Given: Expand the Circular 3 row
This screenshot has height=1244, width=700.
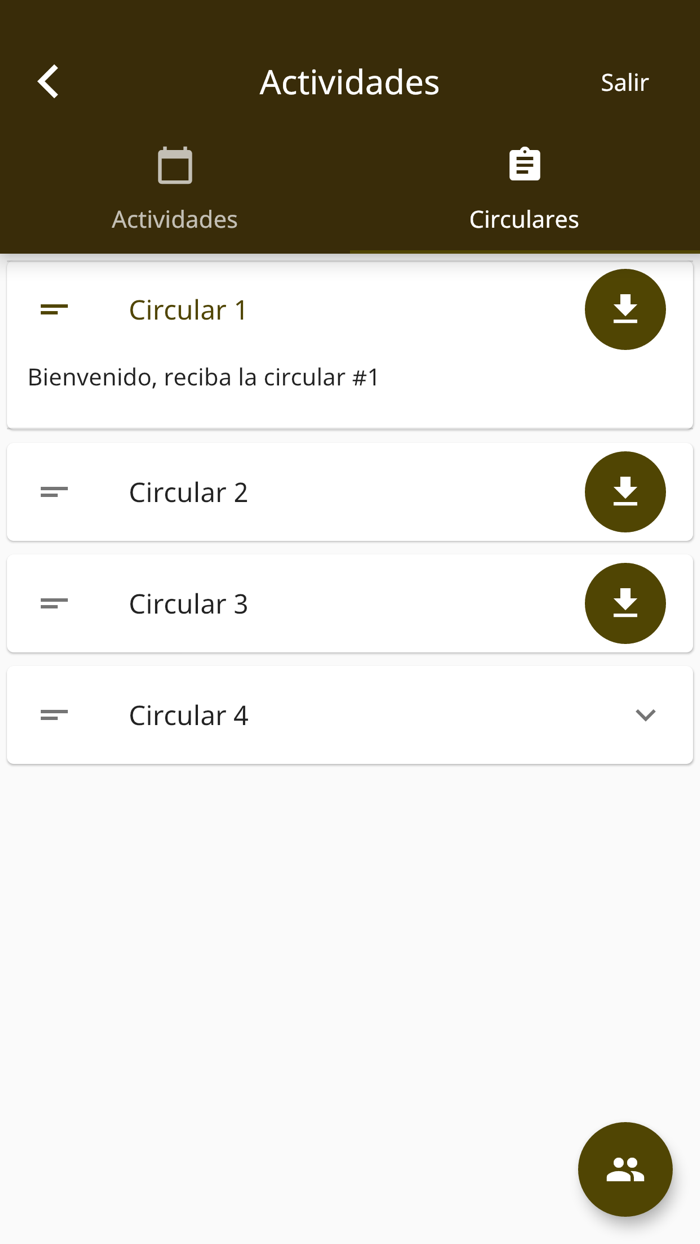Looking at the screenshot, I should coord(188,604).
